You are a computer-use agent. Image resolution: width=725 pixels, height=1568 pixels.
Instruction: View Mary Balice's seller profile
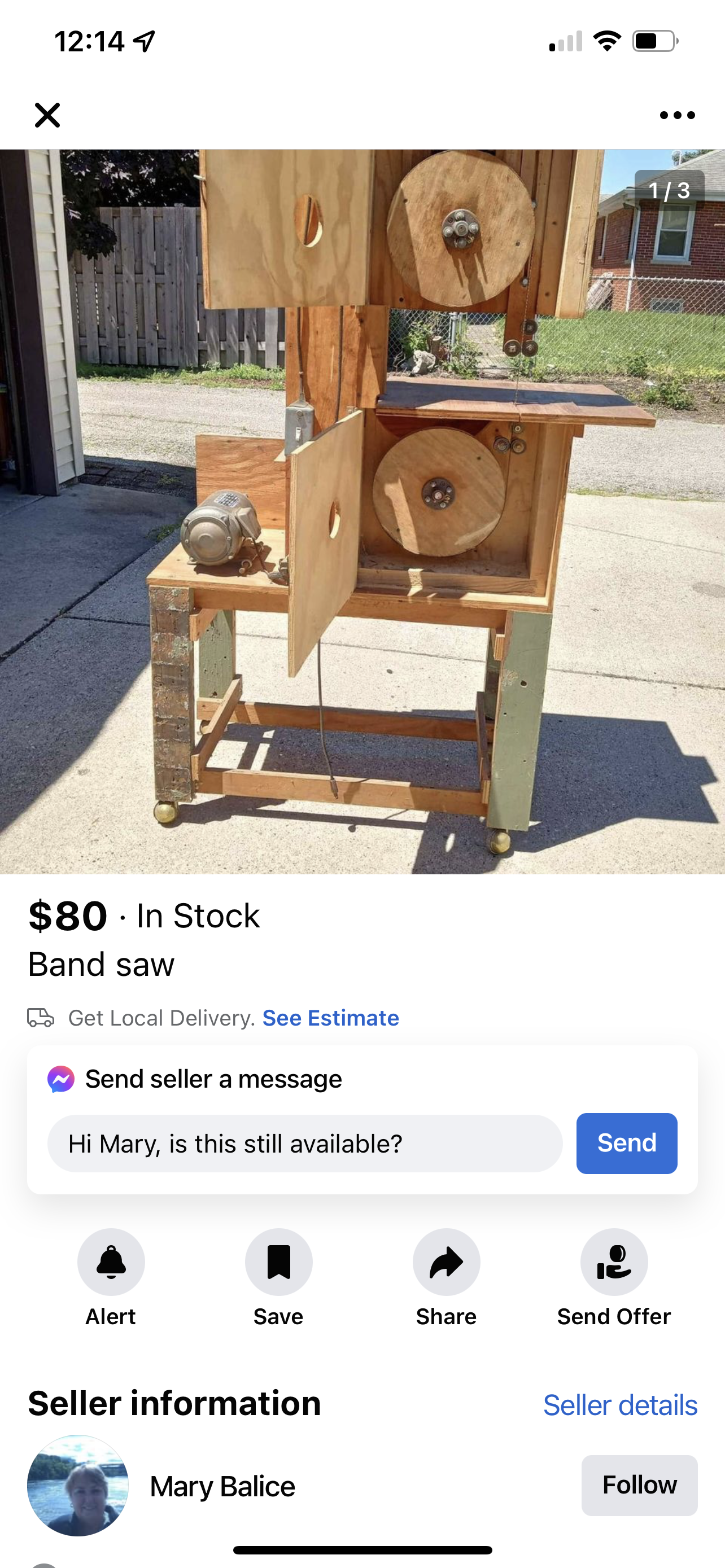pos(222,1486)
